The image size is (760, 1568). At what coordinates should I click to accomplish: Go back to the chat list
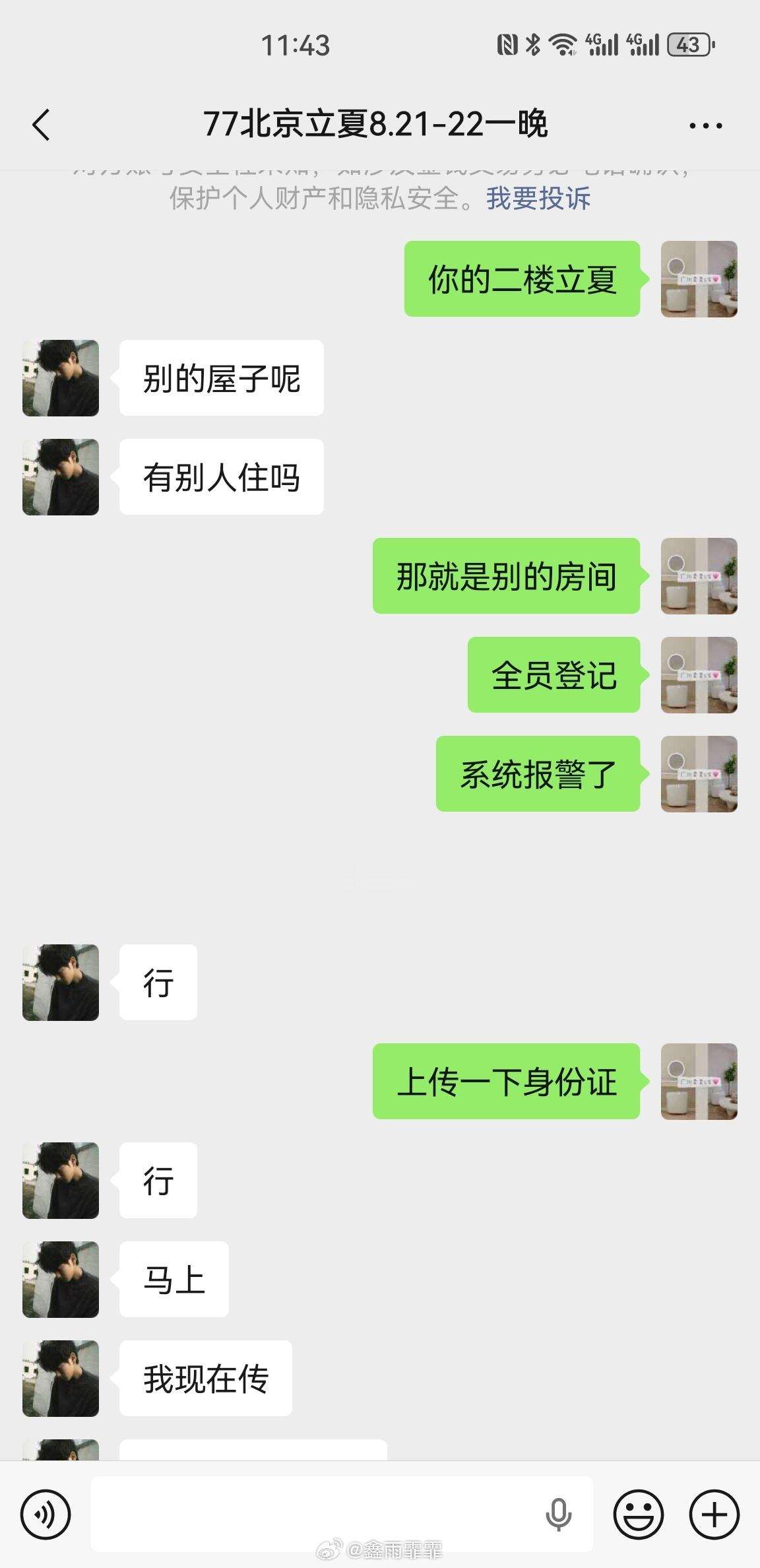41,125
